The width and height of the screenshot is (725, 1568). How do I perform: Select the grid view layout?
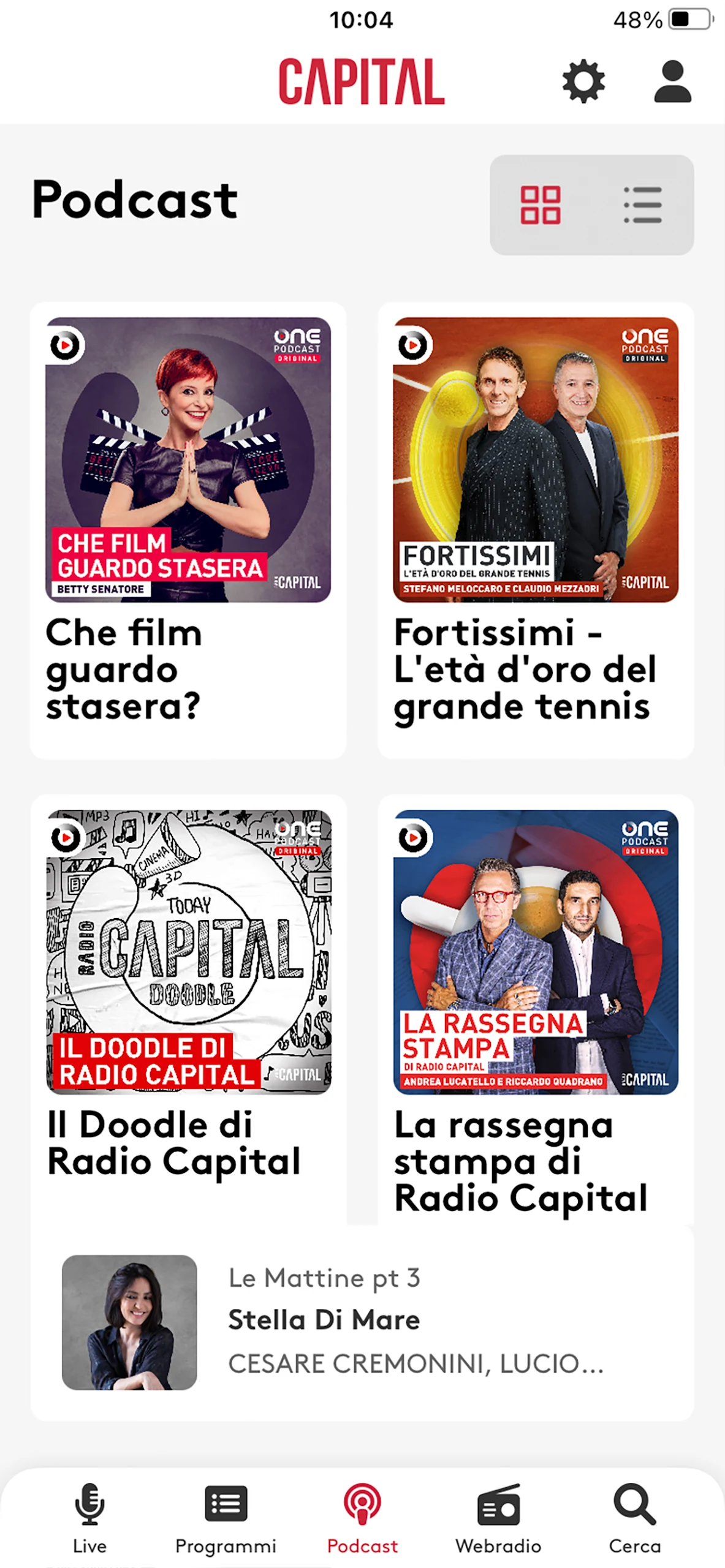click(540, 205)
